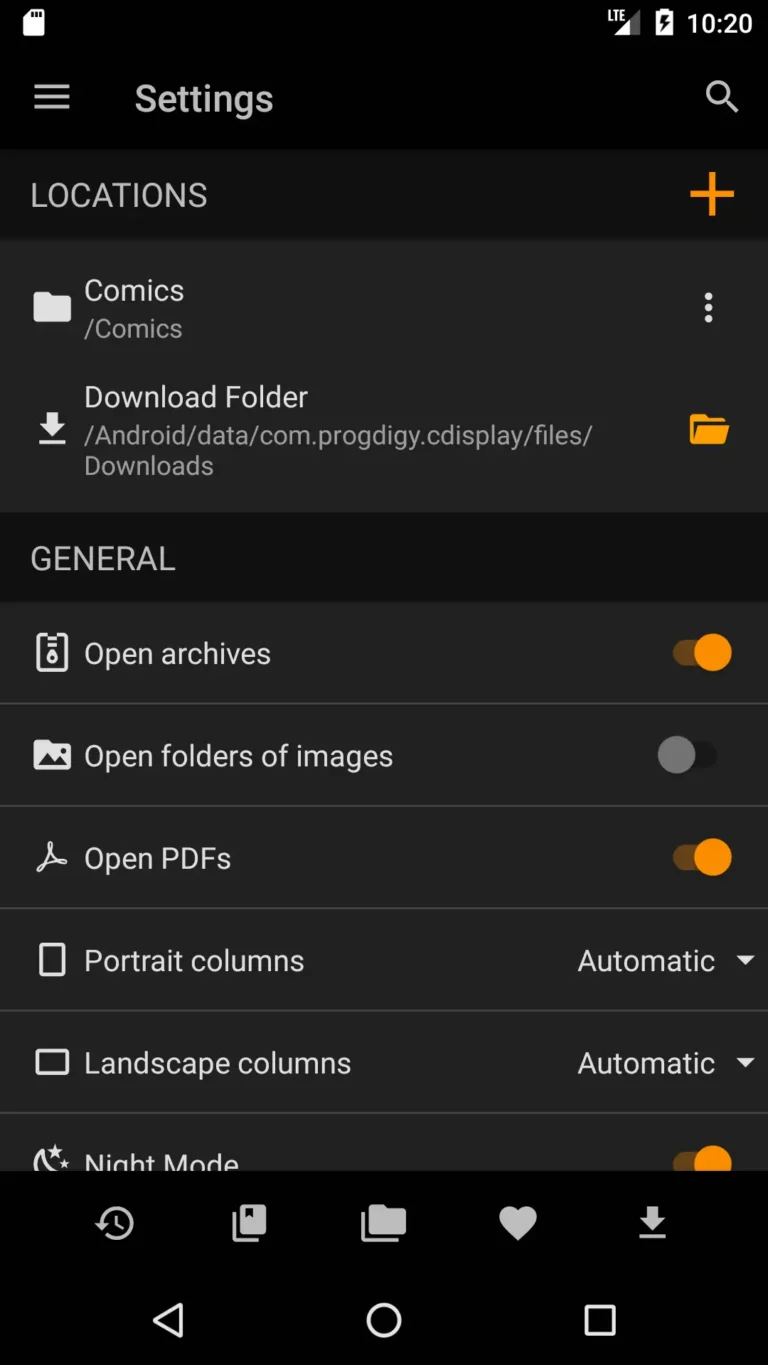
Task: Browse the Download Folder with the folder icon
Action: coord(708,429)
